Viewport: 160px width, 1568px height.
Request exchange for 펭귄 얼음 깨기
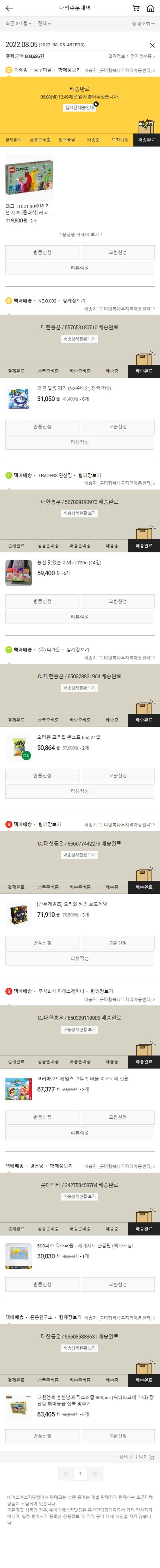point(117,427)
